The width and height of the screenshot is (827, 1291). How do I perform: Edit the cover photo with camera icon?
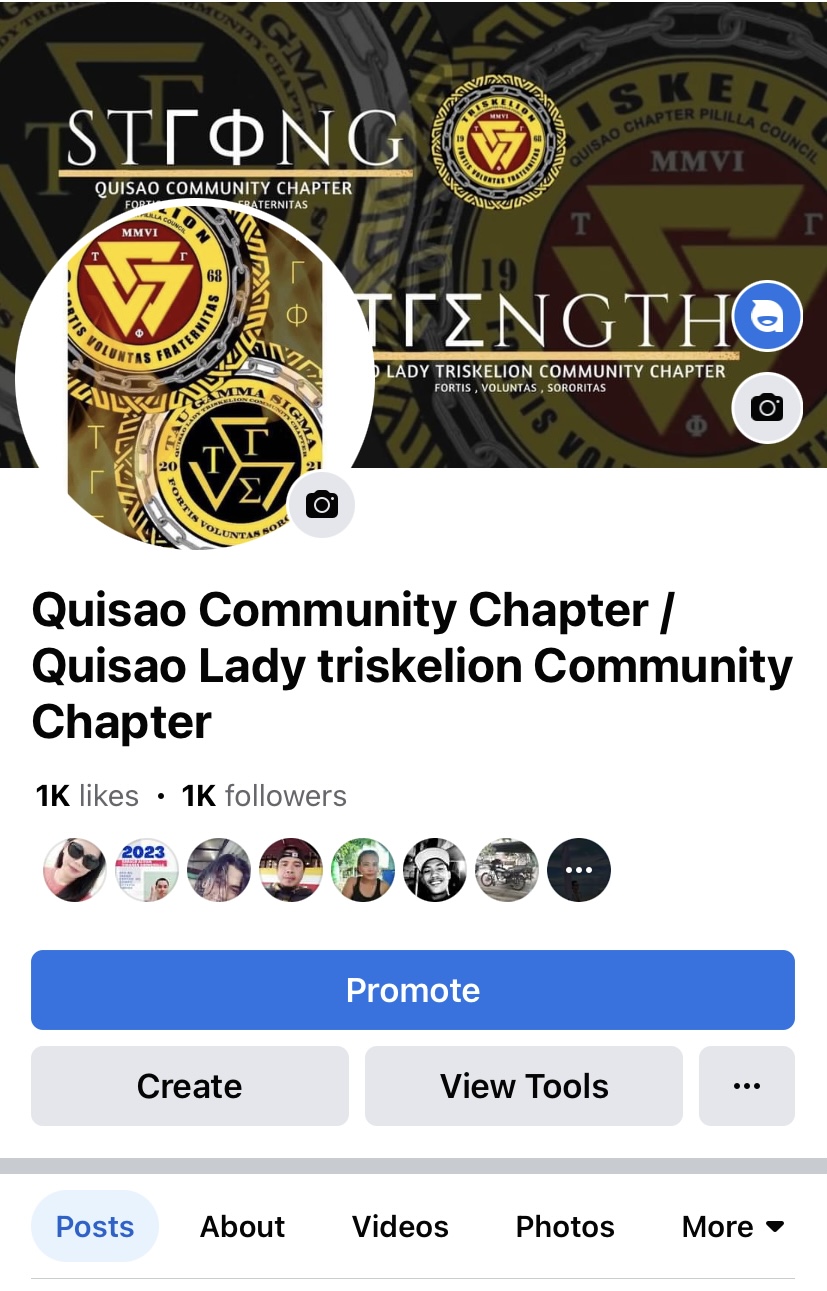[x=767, y=407]
